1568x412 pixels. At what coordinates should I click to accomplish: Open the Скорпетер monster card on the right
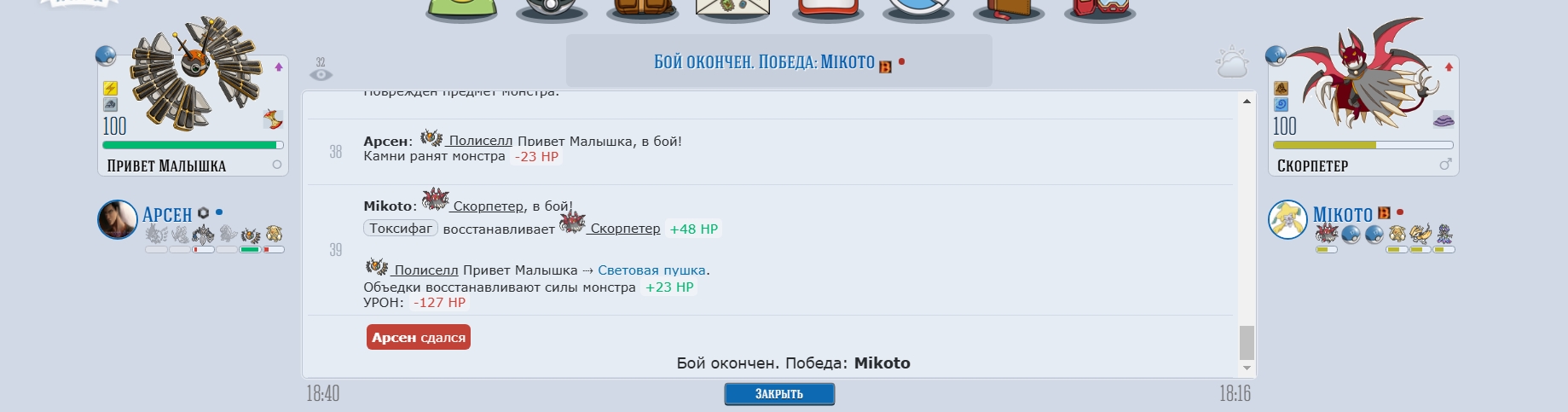[1363, 115]
